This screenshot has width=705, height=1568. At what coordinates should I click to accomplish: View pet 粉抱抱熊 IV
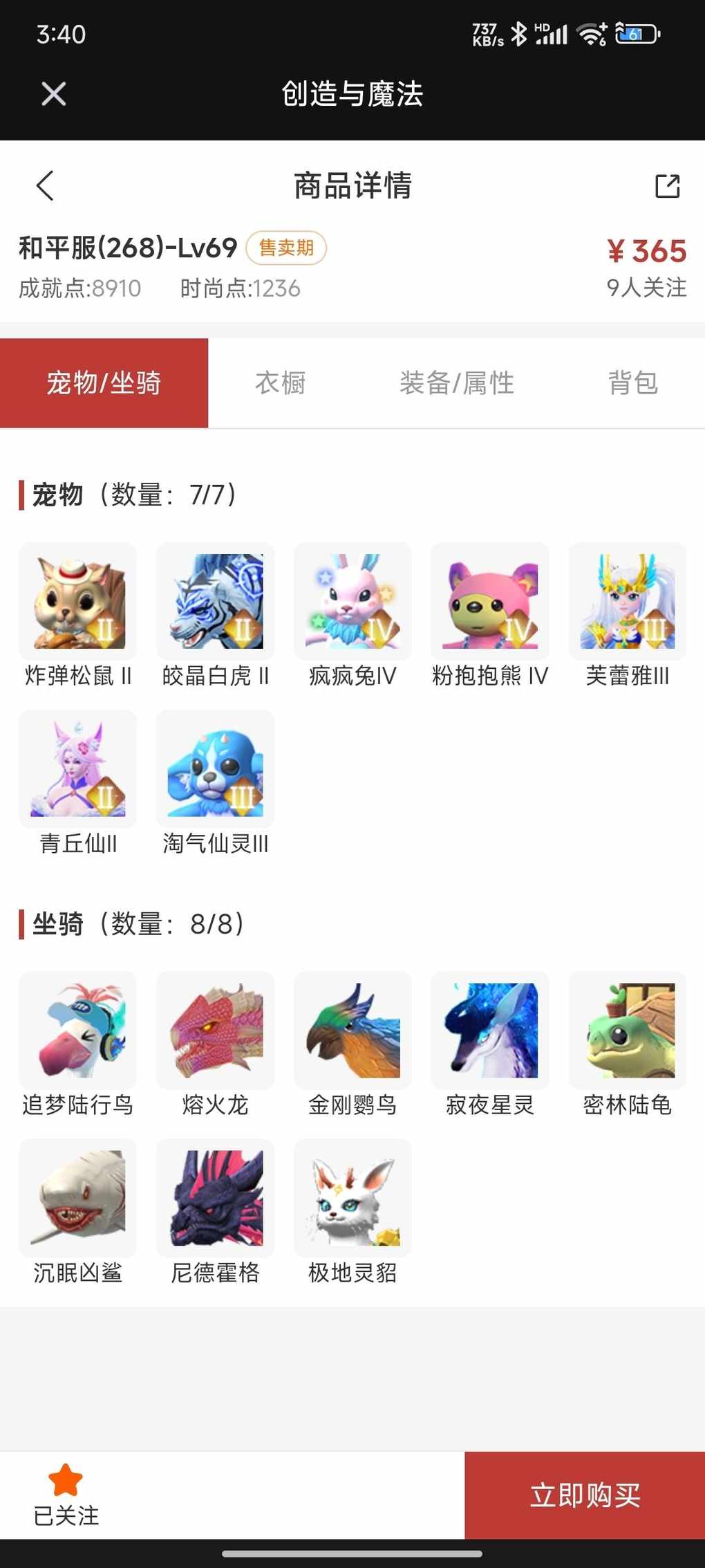(490, 601)
